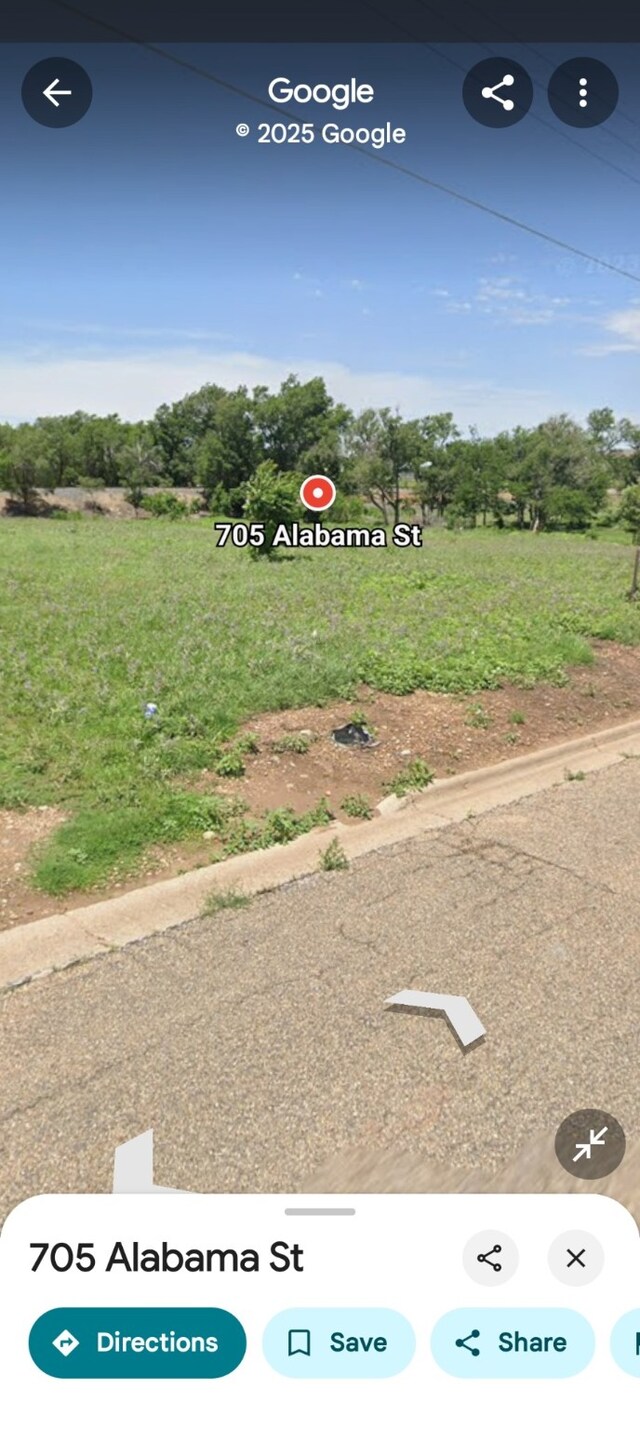
Task: Move forward along the street arrow
Action: 438,1015
